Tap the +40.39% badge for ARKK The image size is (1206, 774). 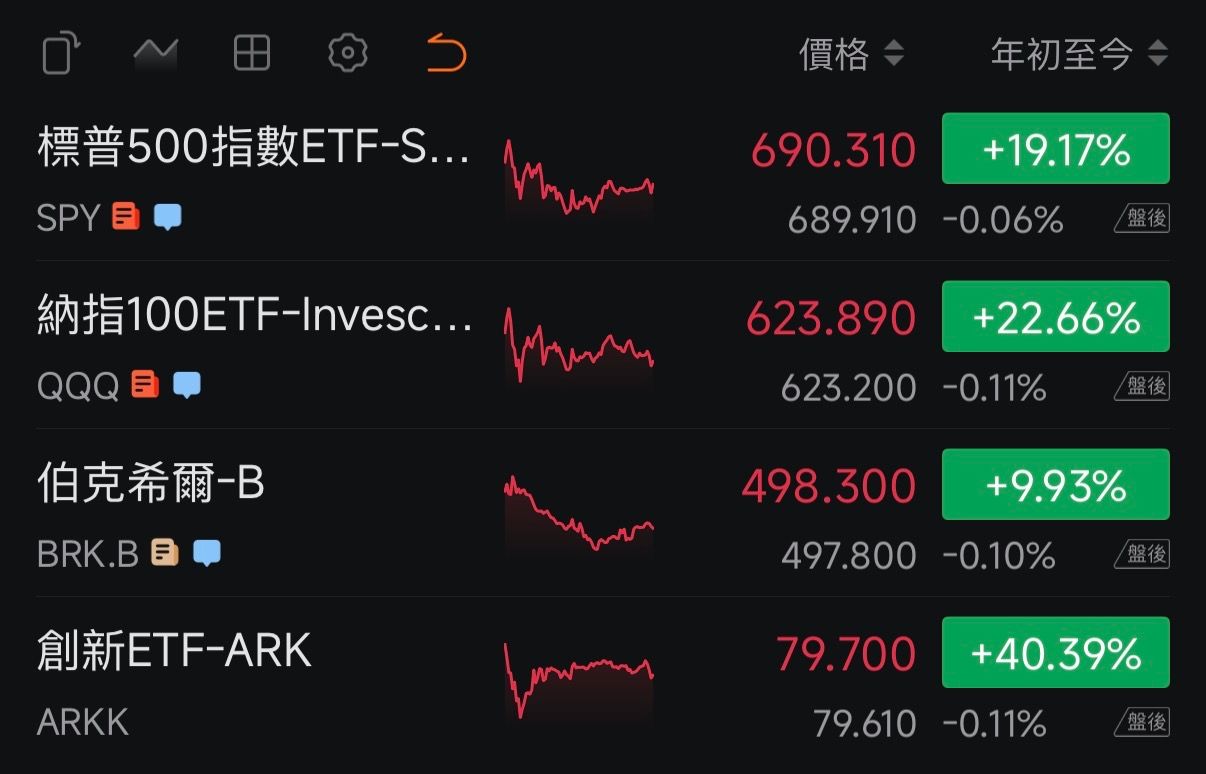click(x=1055, y=653)
